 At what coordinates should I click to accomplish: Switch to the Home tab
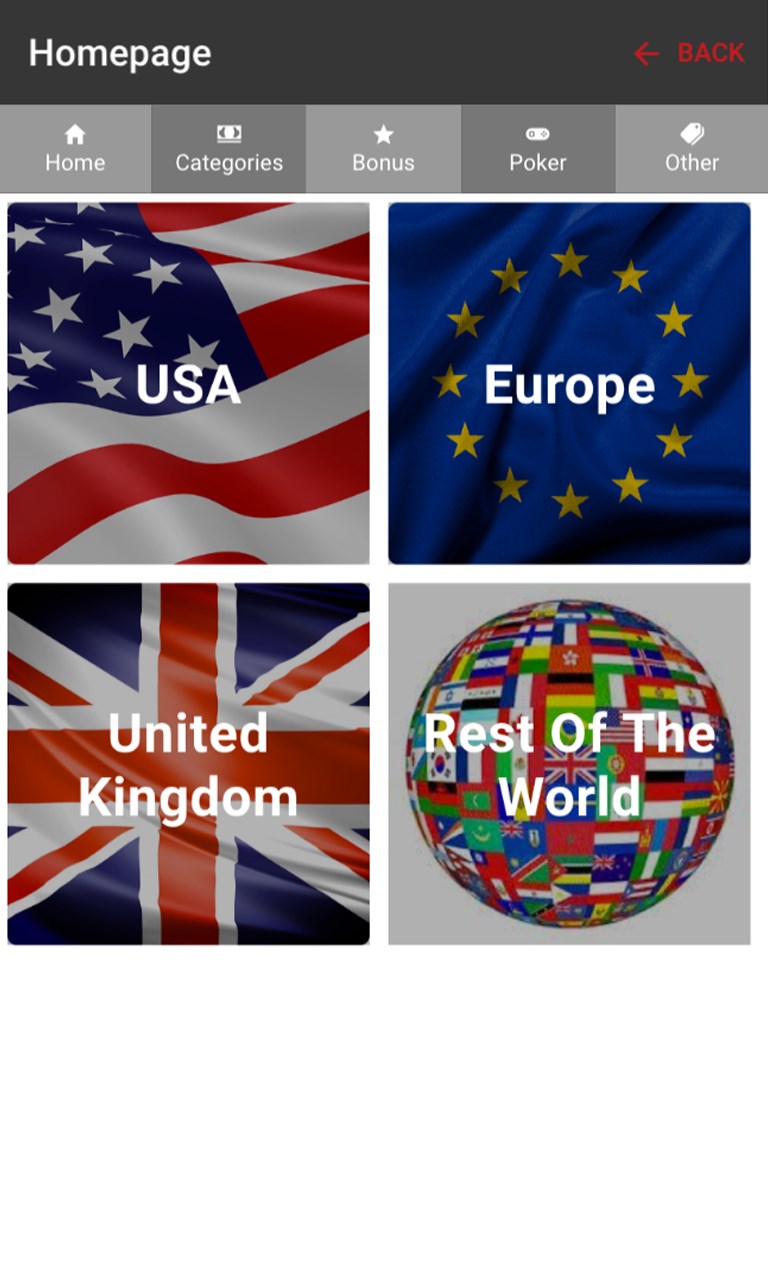75,149
